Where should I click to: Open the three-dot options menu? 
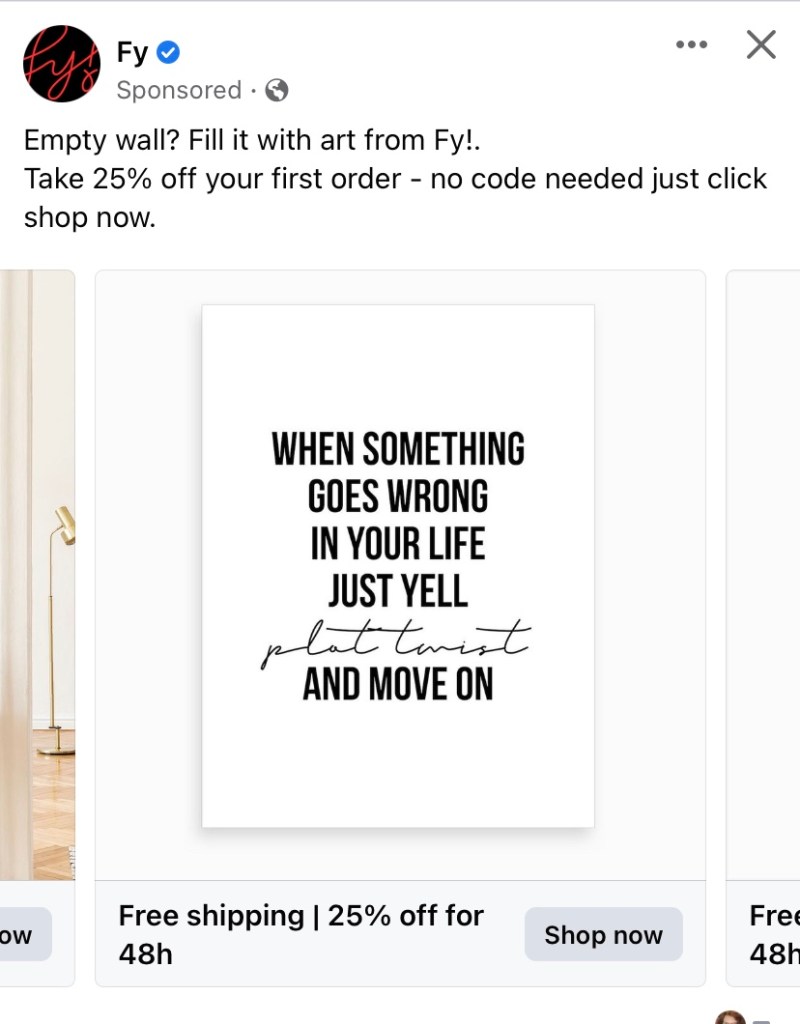click(691, 45)
